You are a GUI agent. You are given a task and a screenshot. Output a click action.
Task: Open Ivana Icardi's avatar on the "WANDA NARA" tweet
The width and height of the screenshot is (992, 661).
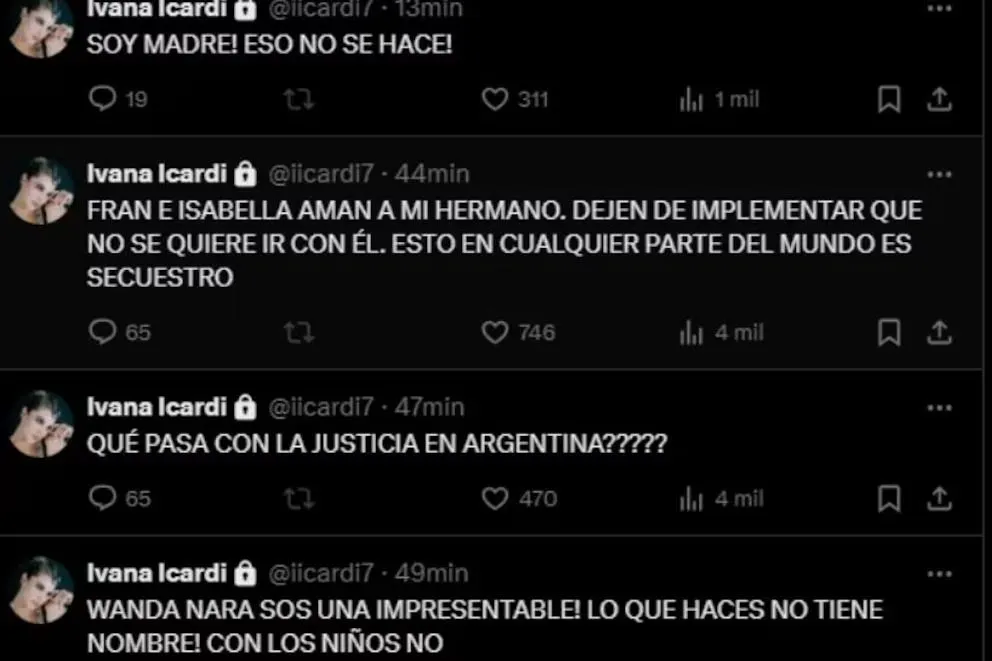click(x=42, y=590)
